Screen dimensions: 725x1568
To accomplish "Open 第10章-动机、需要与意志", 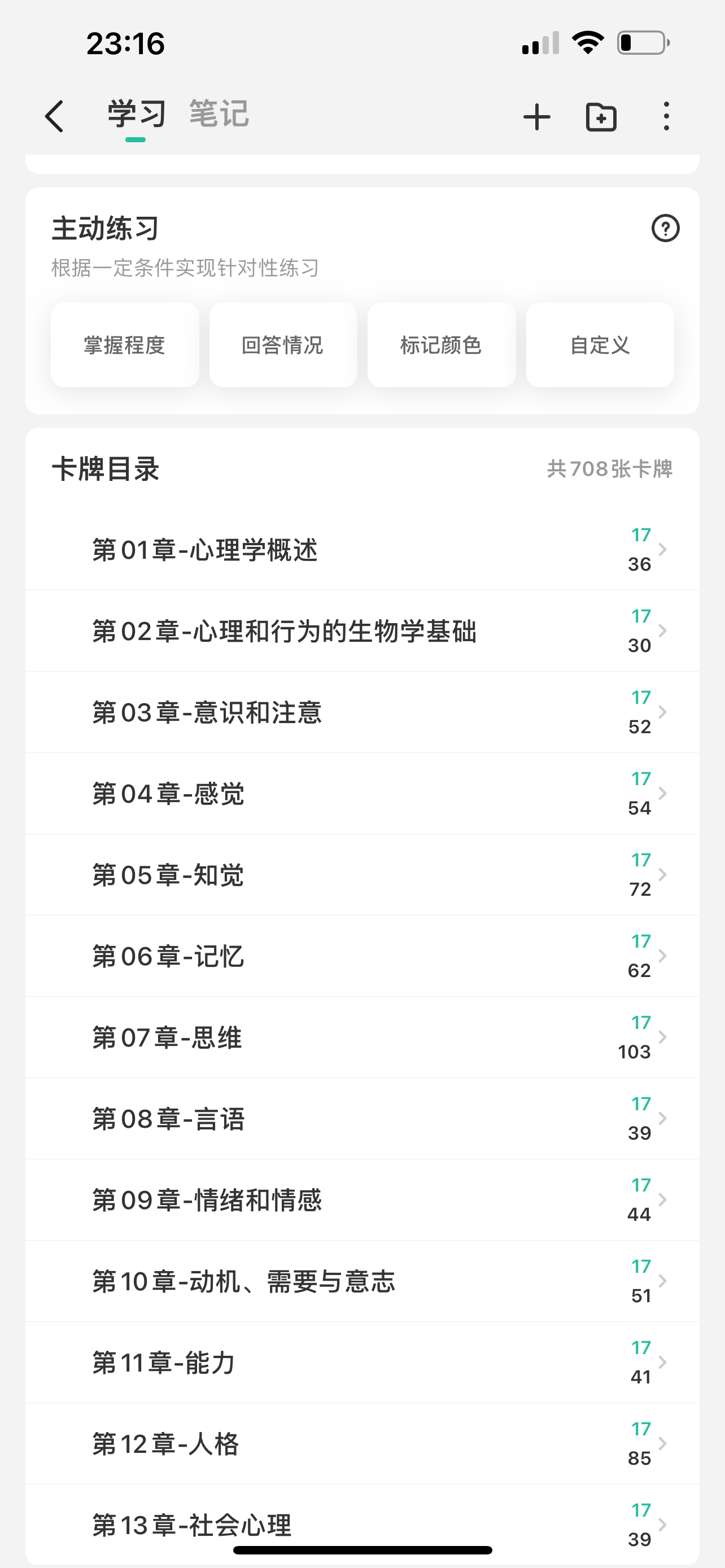I will 362,1281.
